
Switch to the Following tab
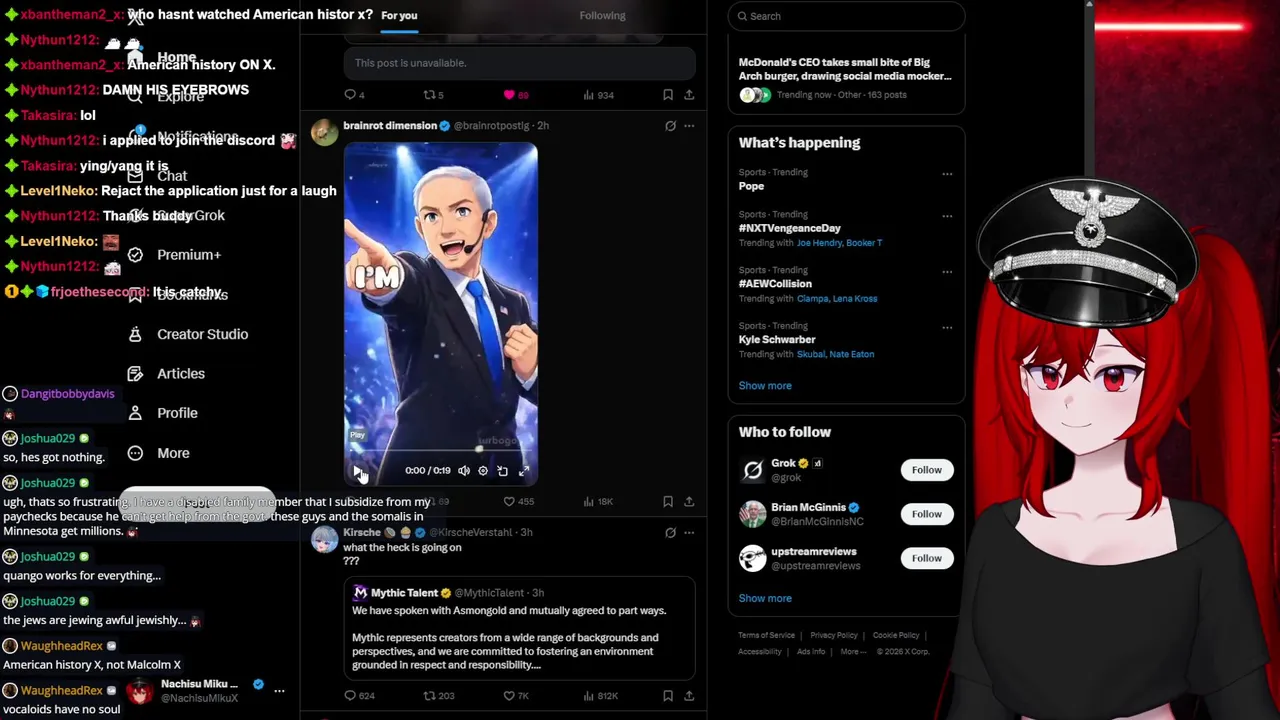[x=602, y=16]
